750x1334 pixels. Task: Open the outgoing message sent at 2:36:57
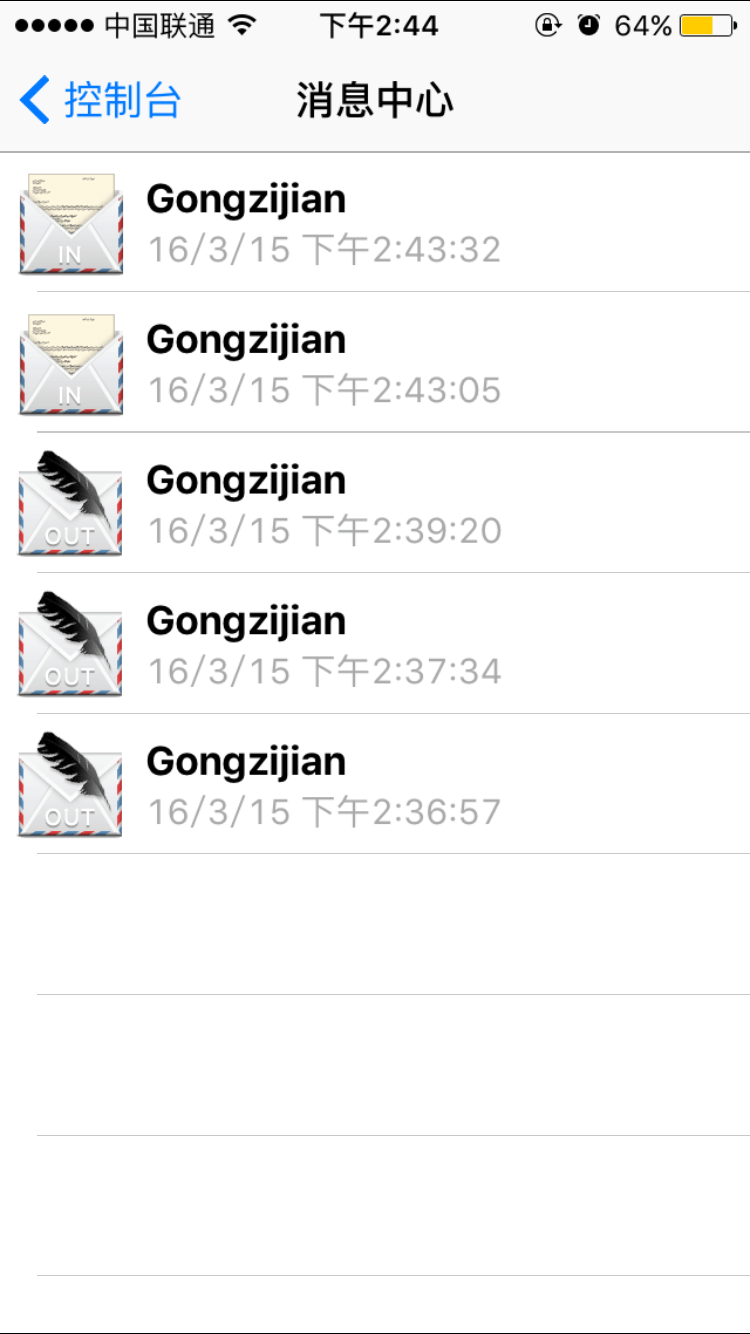point(375,785)
